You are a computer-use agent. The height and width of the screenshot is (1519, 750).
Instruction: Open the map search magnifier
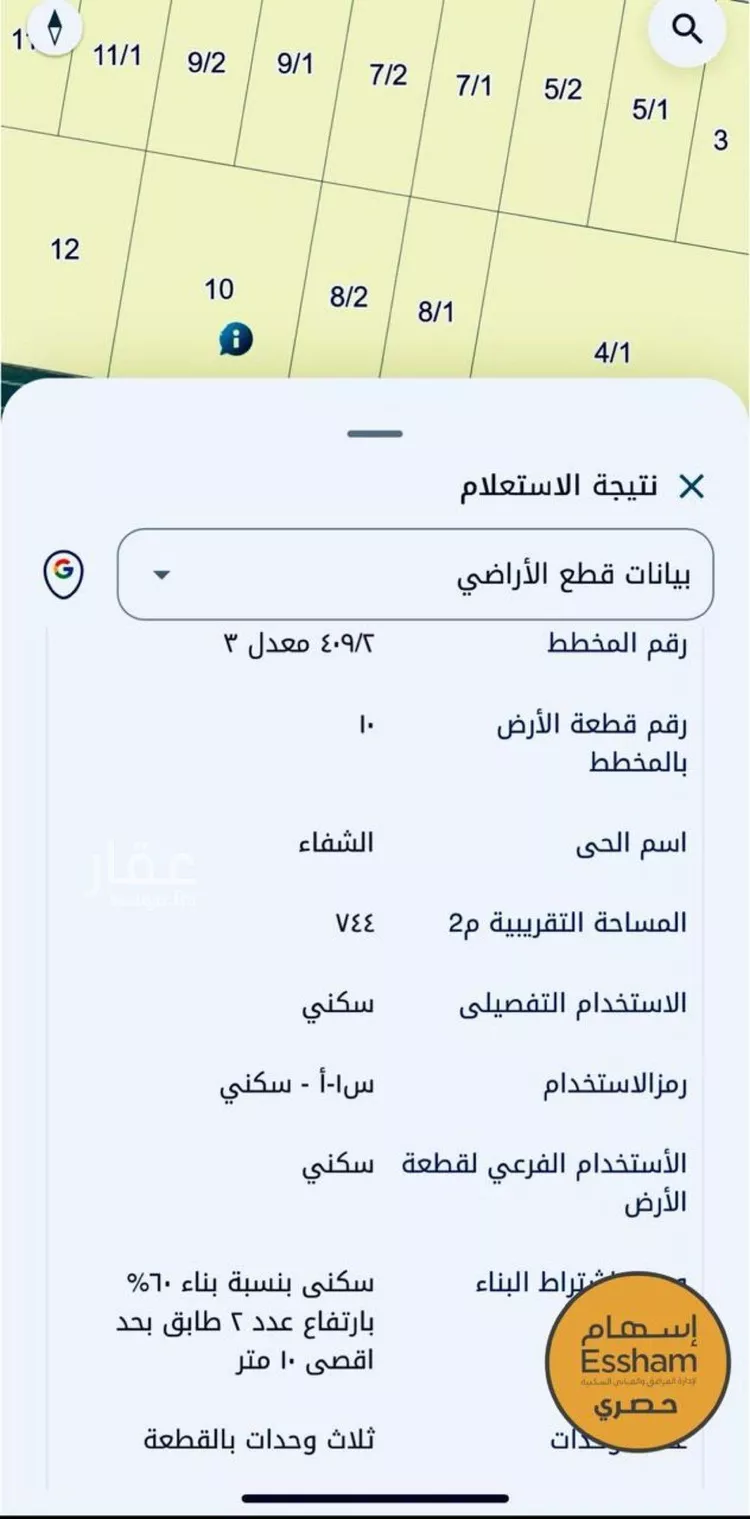point(687,31)
